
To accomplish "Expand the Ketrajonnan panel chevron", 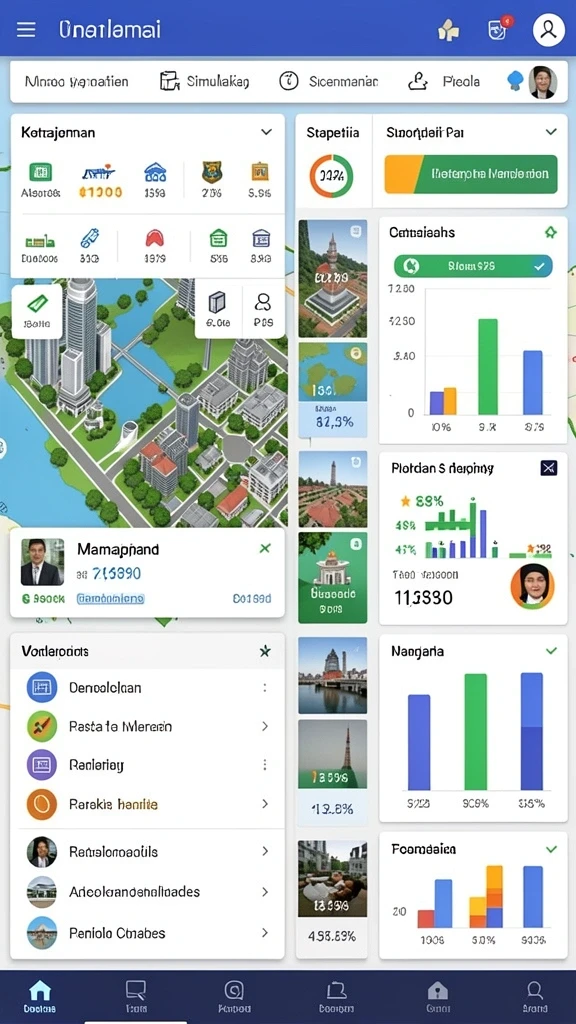I will [x=266, y=132].
